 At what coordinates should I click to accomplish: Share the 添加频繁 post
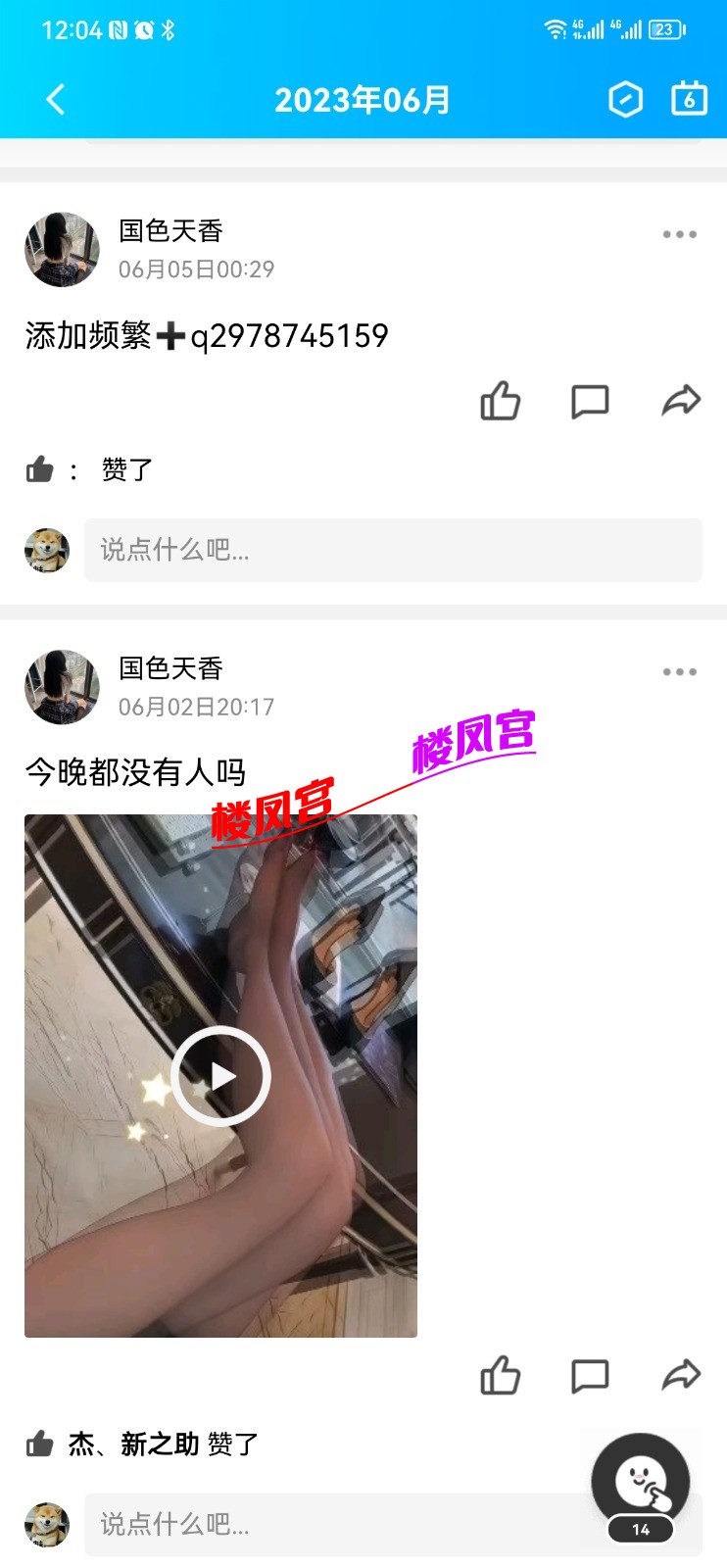pos(680,399)
